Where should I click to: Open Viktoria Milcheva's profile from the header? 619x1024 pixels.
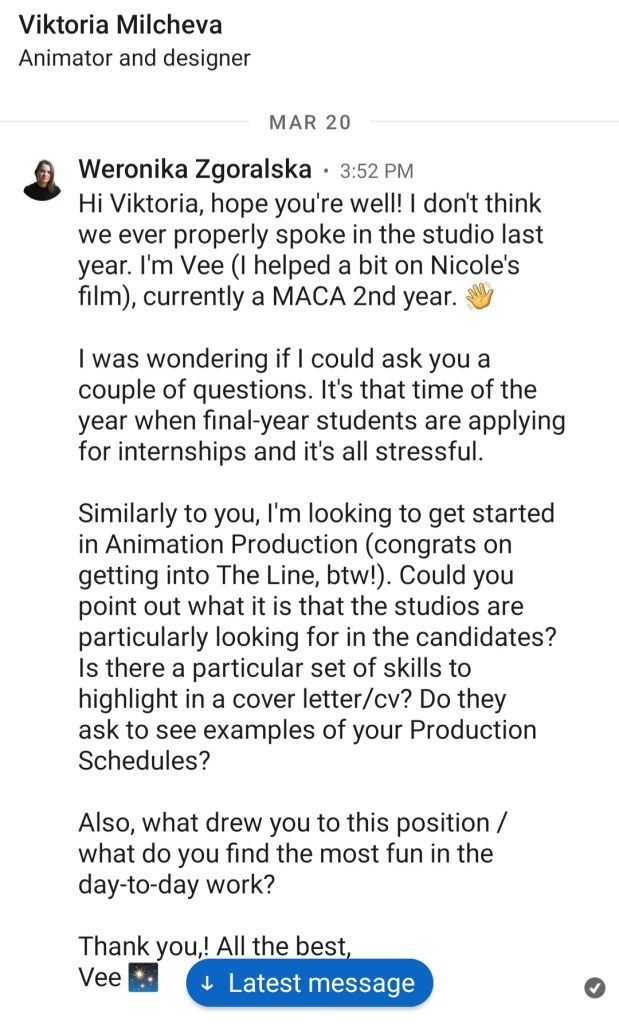point(120,25)
